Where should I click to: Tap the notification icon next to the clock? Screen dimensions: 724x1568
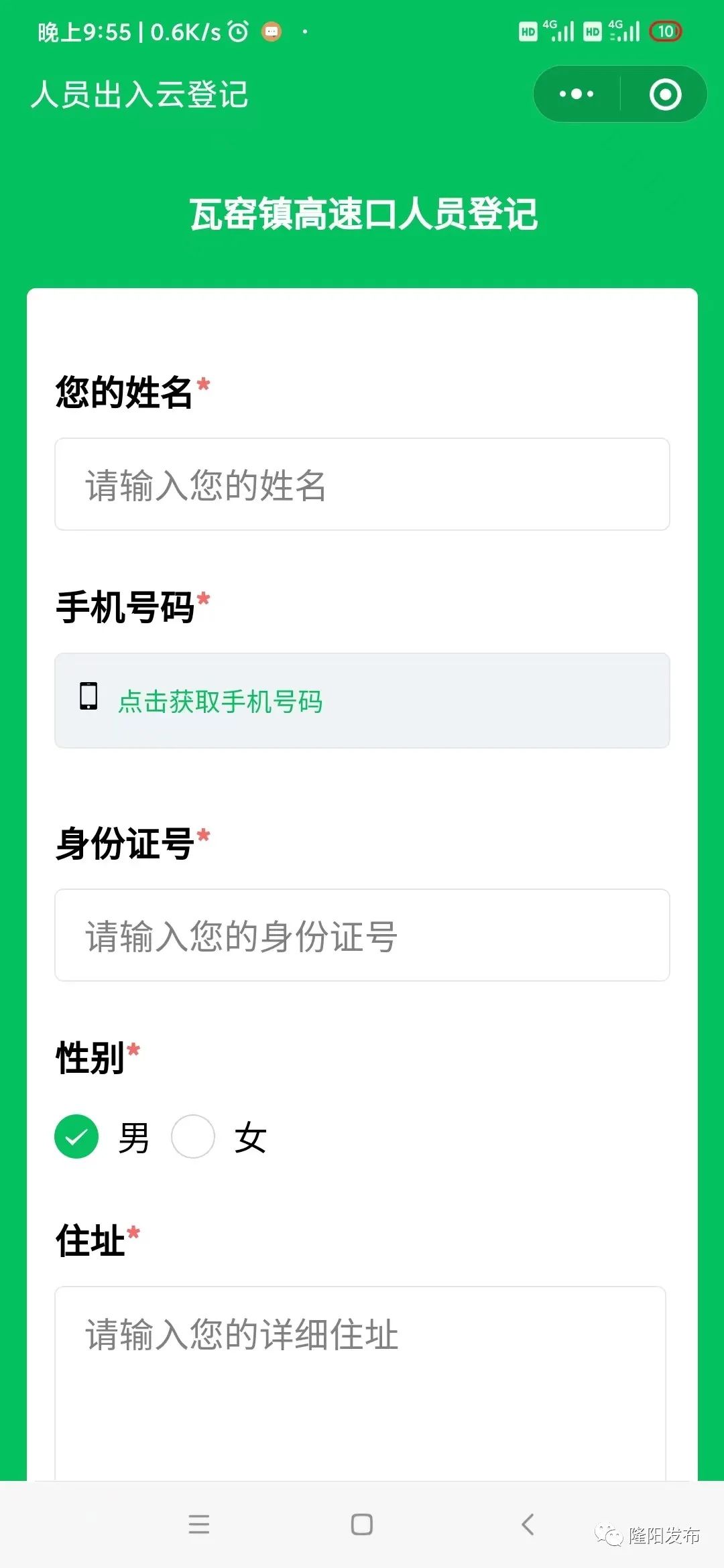[271, 31]
